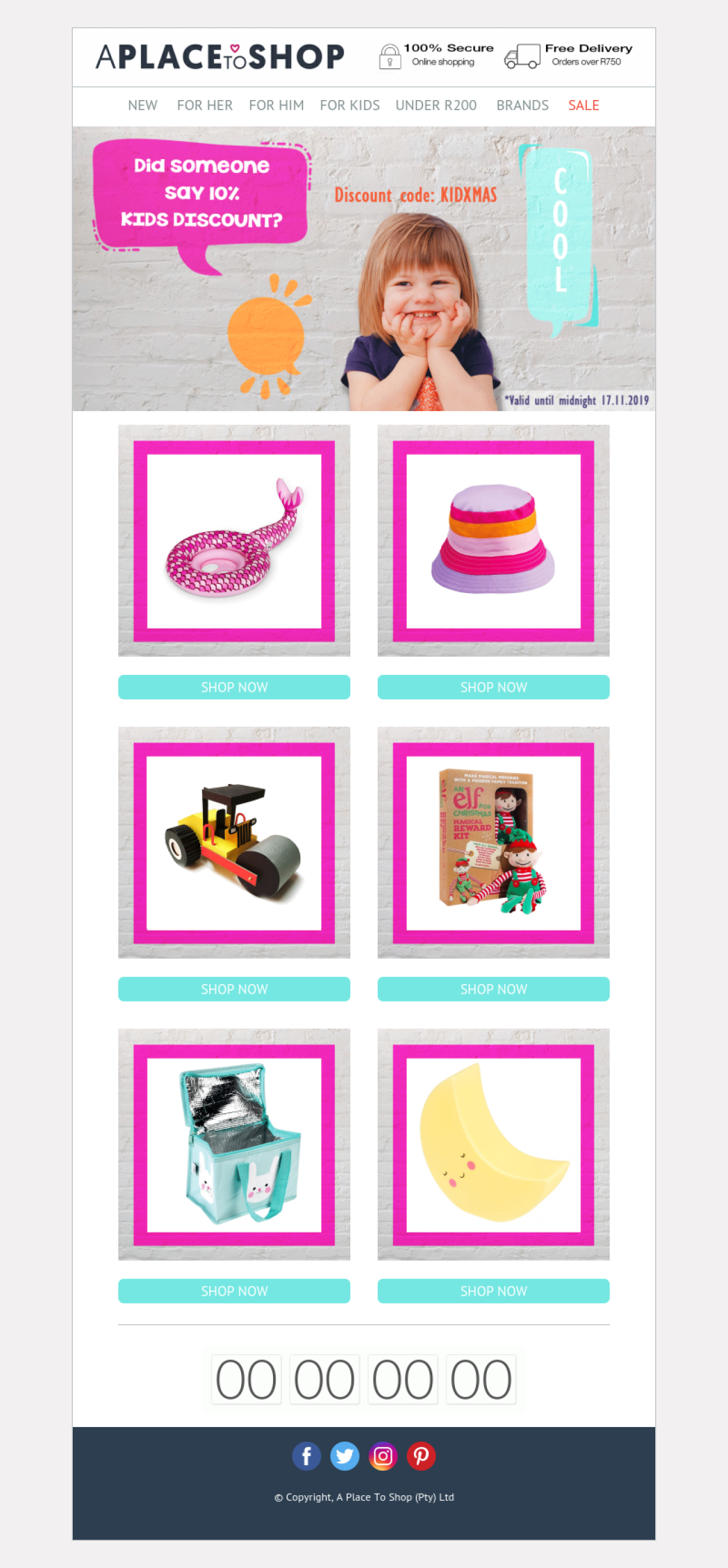728x1568 pixels.
Task: Open the BRANDS page
Action: (522, 105)
